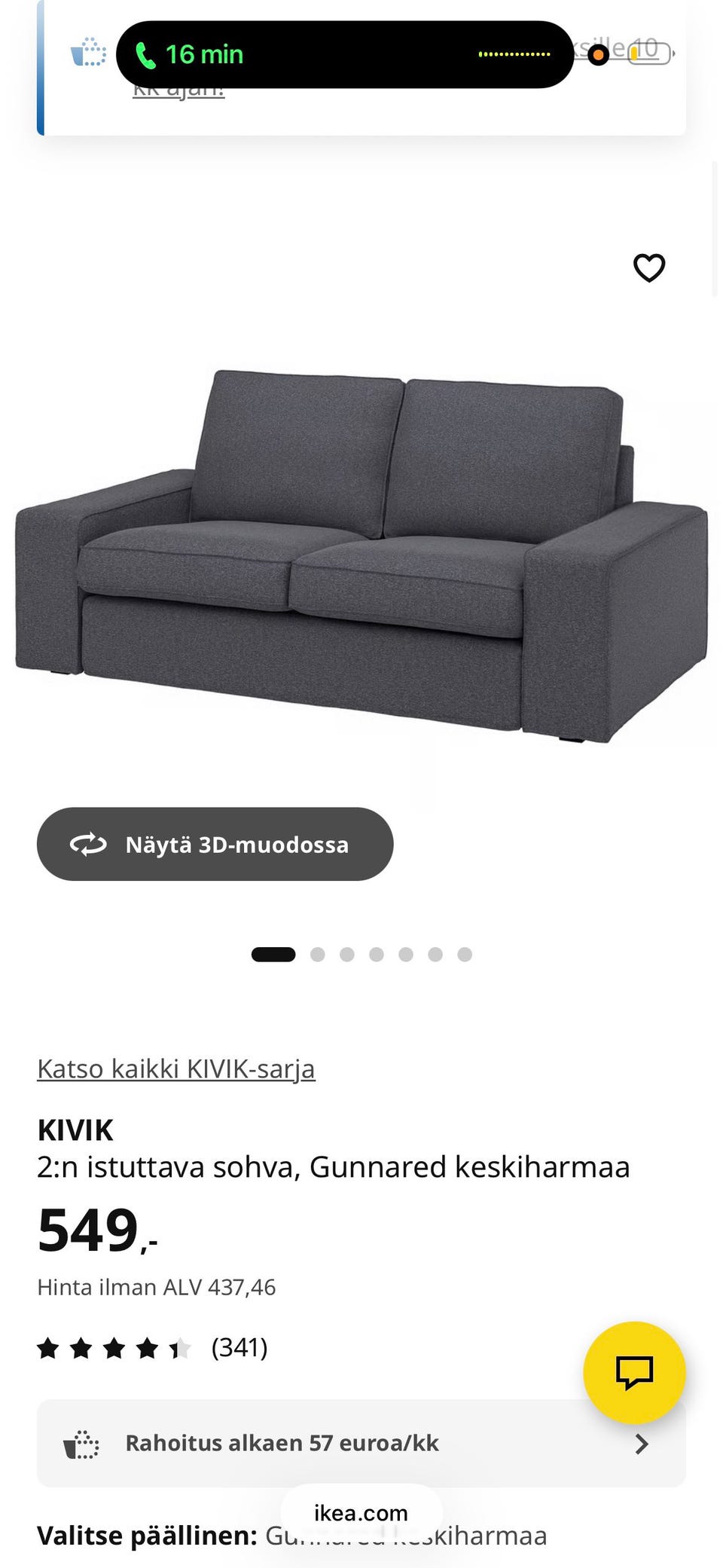Screen dimensions: 723x1568
Task: Tap the yellow chat bubble icon
Action: coord(635,1373)
